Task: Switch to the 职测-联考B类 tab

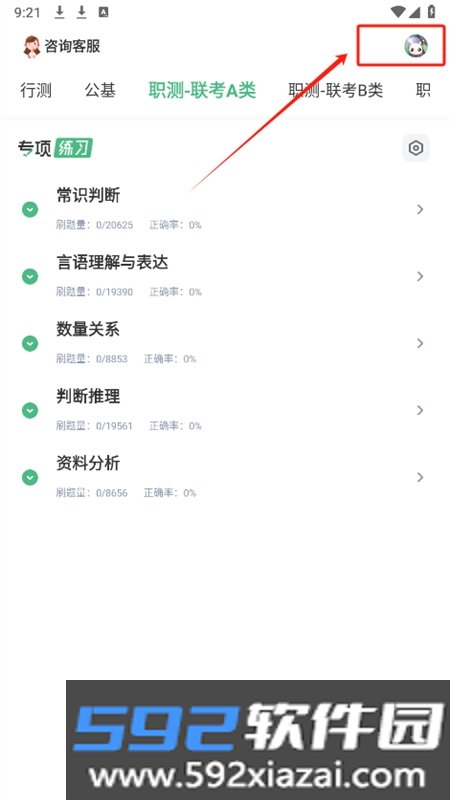Action: click(x=336, y=90)
